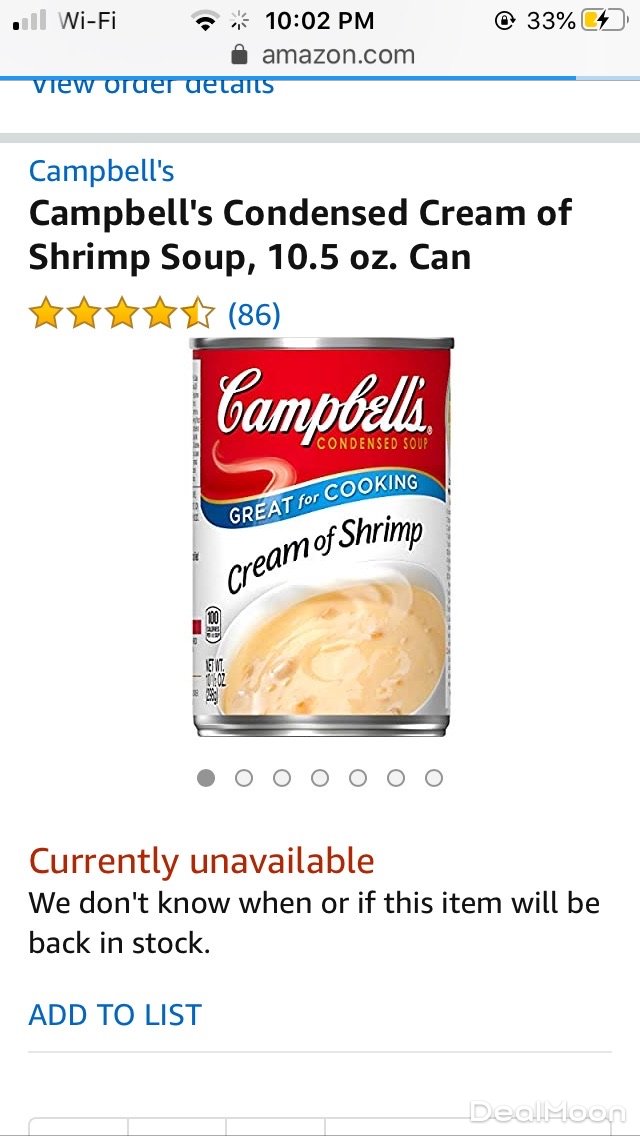Open the partially hidden view order details link
Viewport: 640px width, 1136px height.
click(x=152, y=87)
